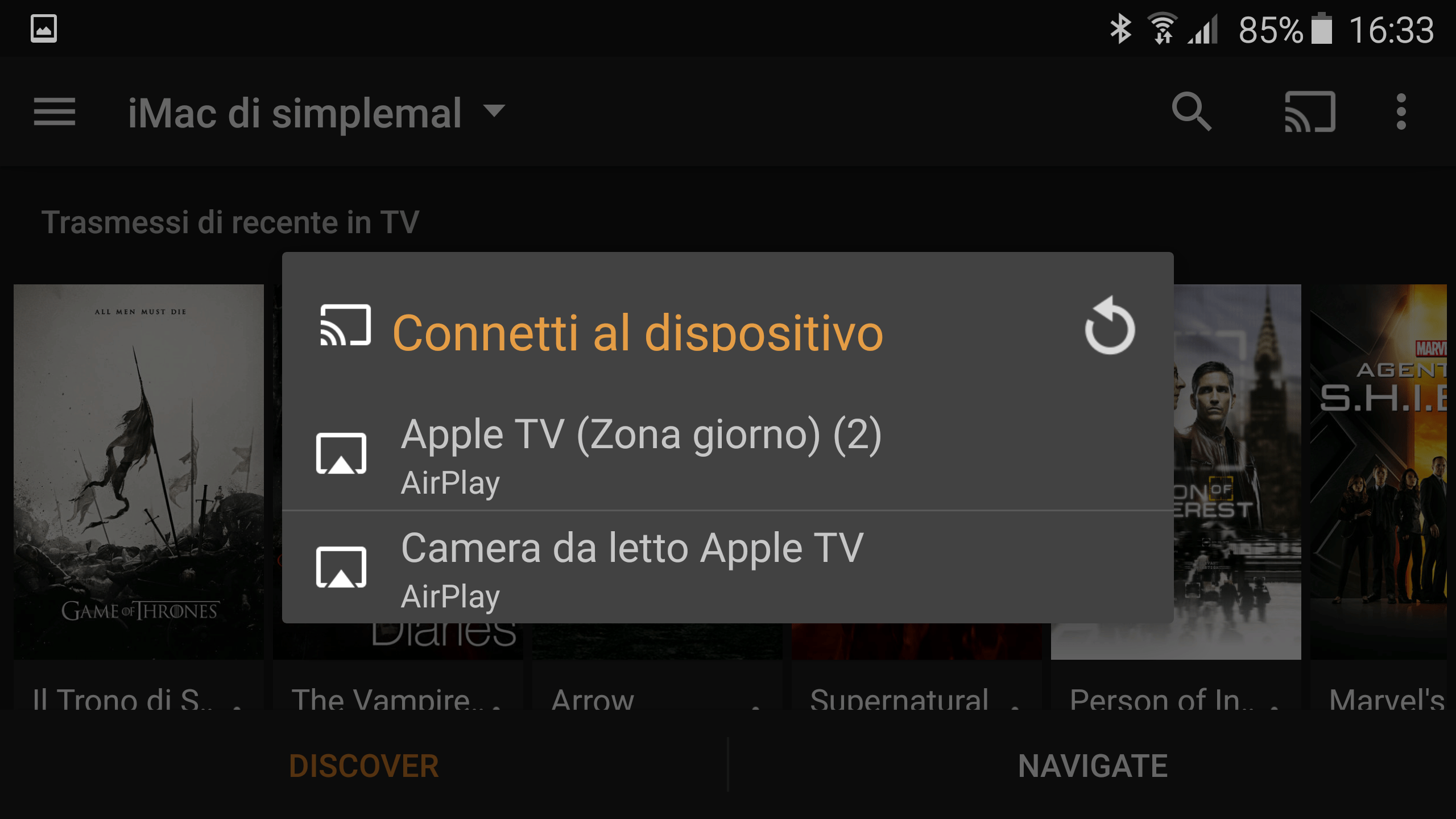Connect to Camera da letto Apple TV

pyautogui.click(x=727, y=568)
